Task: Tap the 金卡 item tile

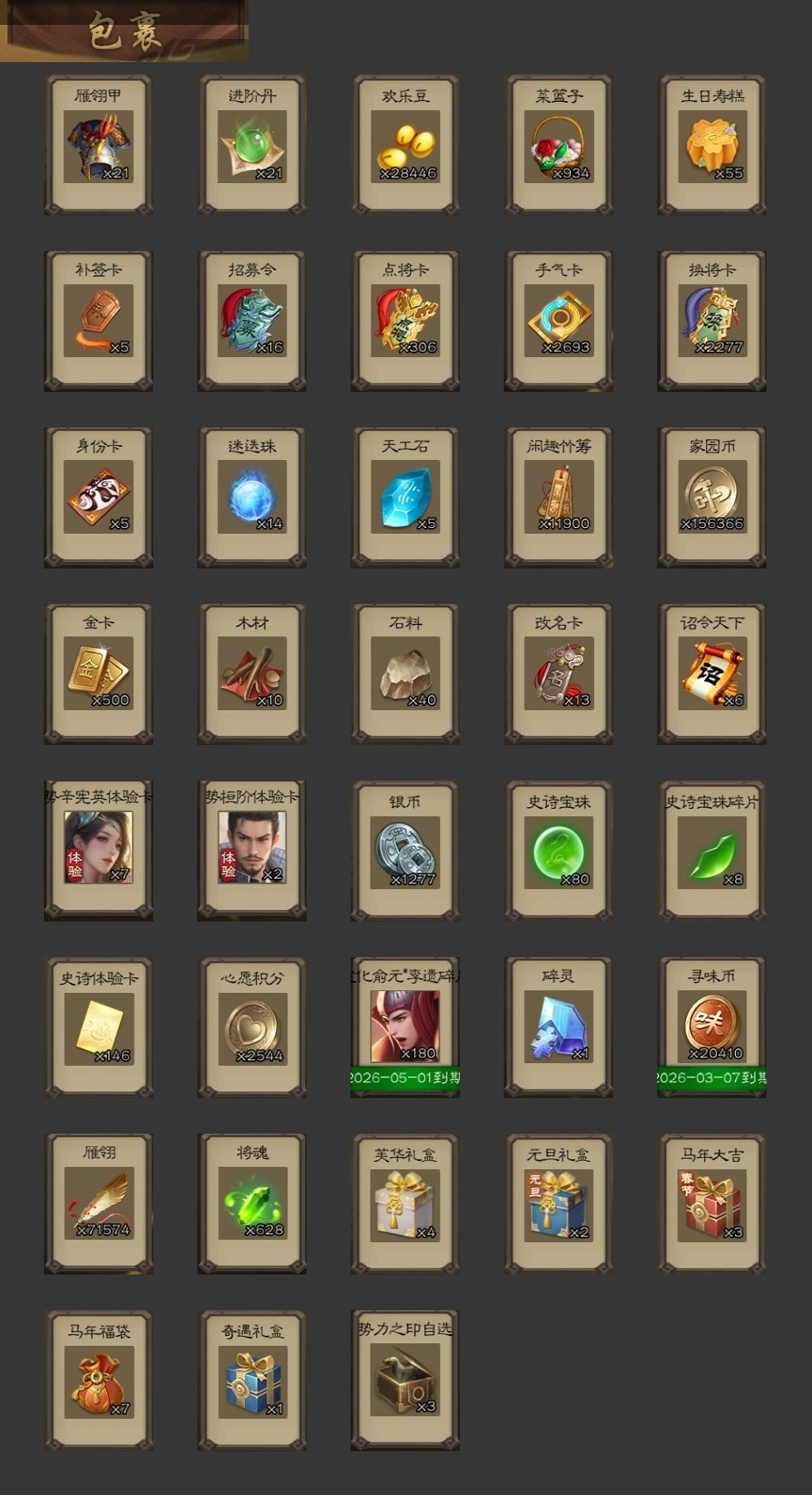Action: 99,675
